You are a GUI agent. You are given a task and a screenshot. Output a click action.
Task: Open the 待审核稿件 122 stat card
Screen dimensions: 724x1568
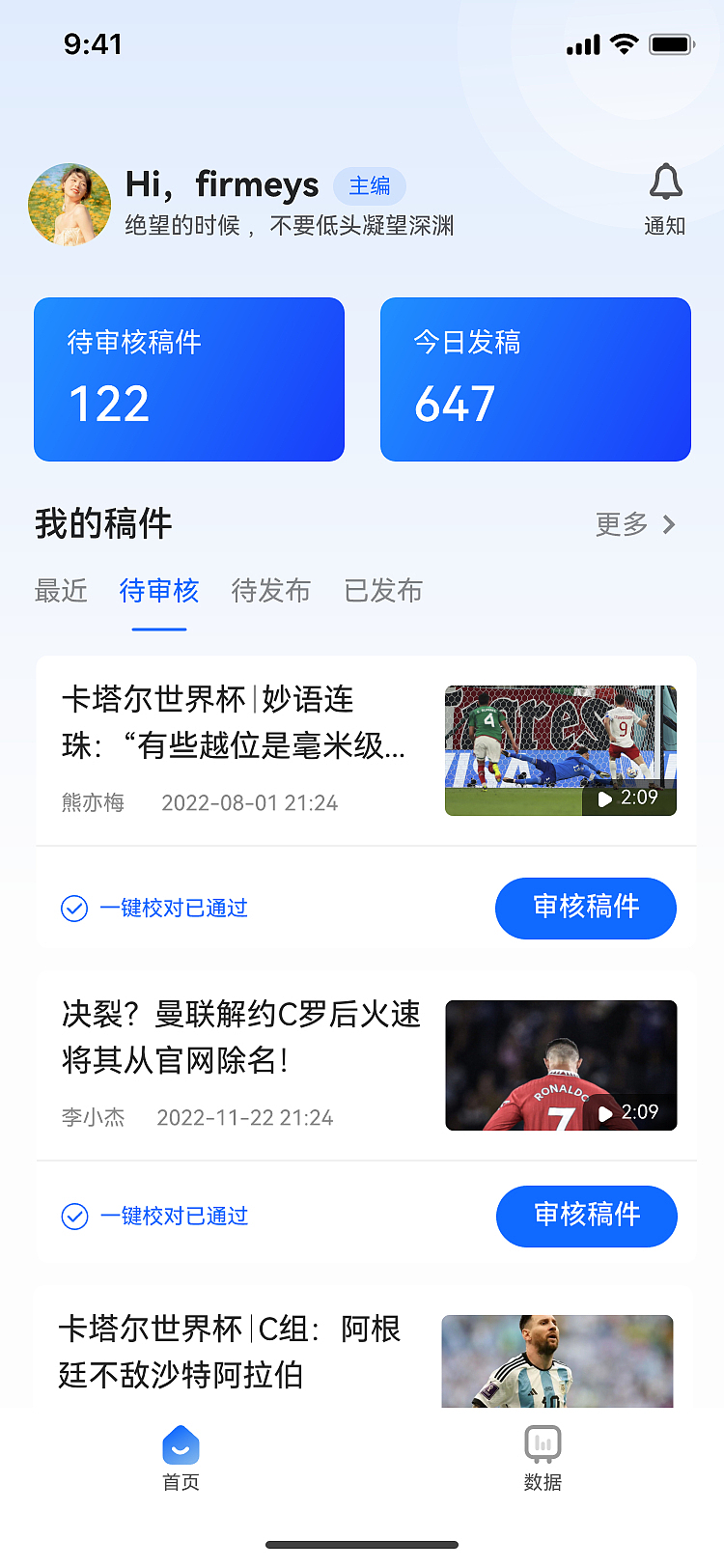[x=189, y=378]
